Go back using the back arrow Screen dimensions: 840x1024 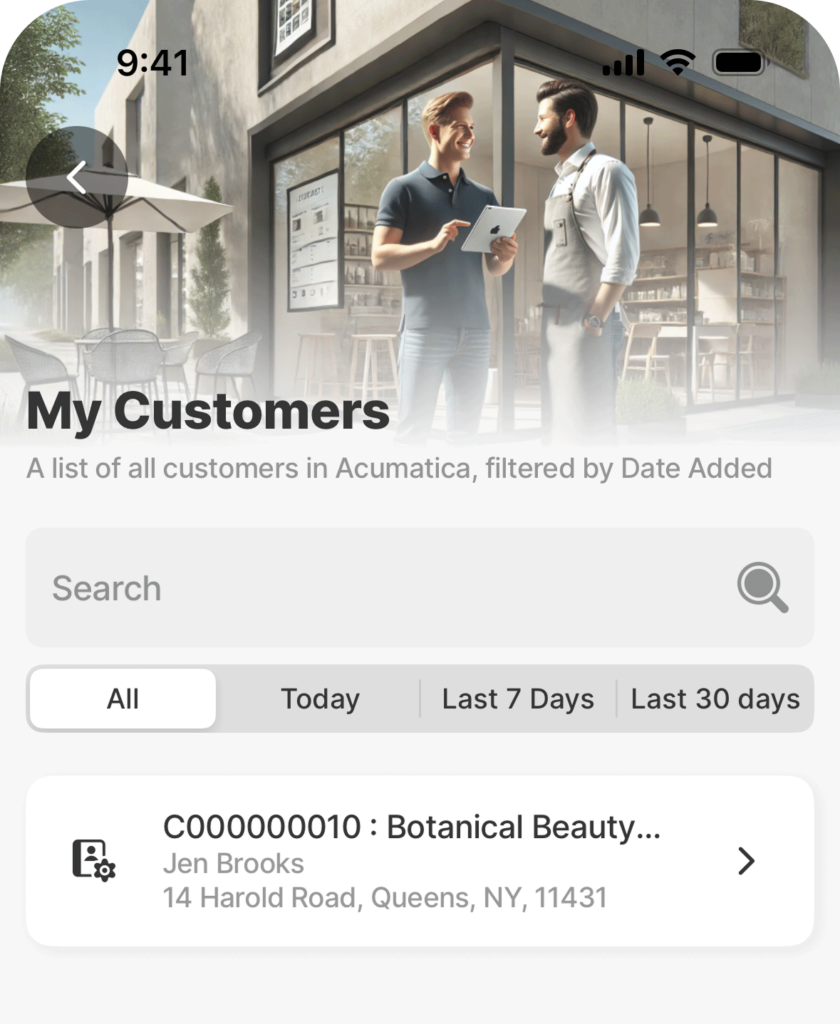[x=77, y=178]
